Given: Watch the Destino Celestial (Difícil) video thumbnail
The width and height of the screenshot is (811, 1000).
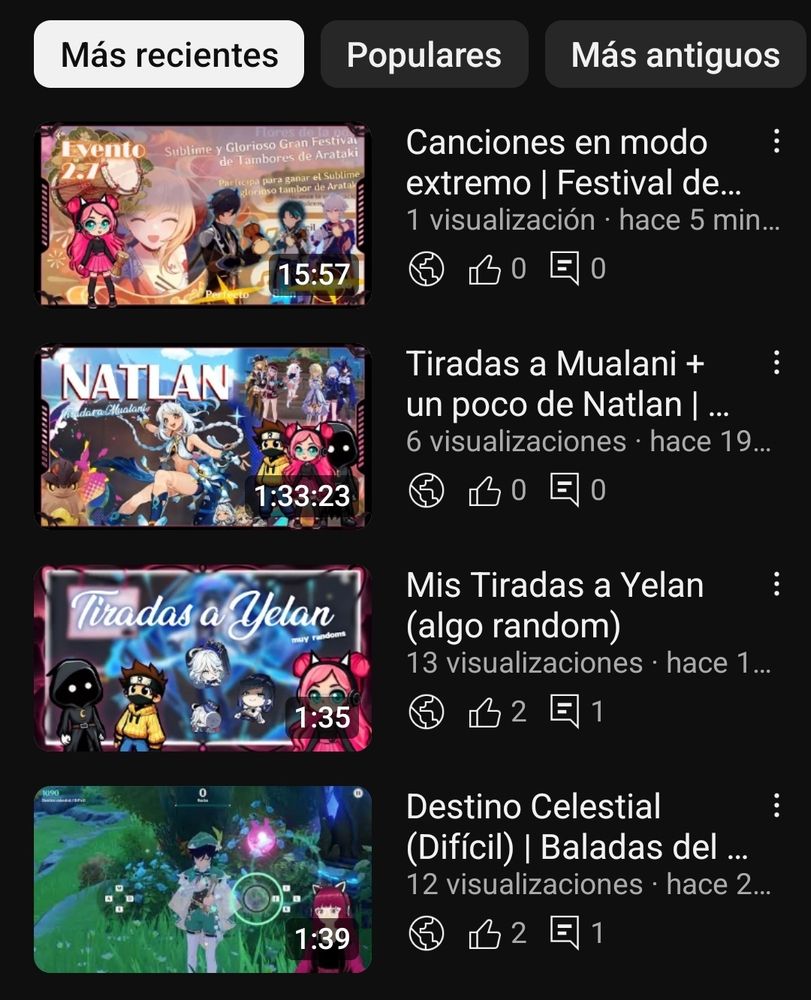Looking at the screenshot, I should tap(203, 879).
